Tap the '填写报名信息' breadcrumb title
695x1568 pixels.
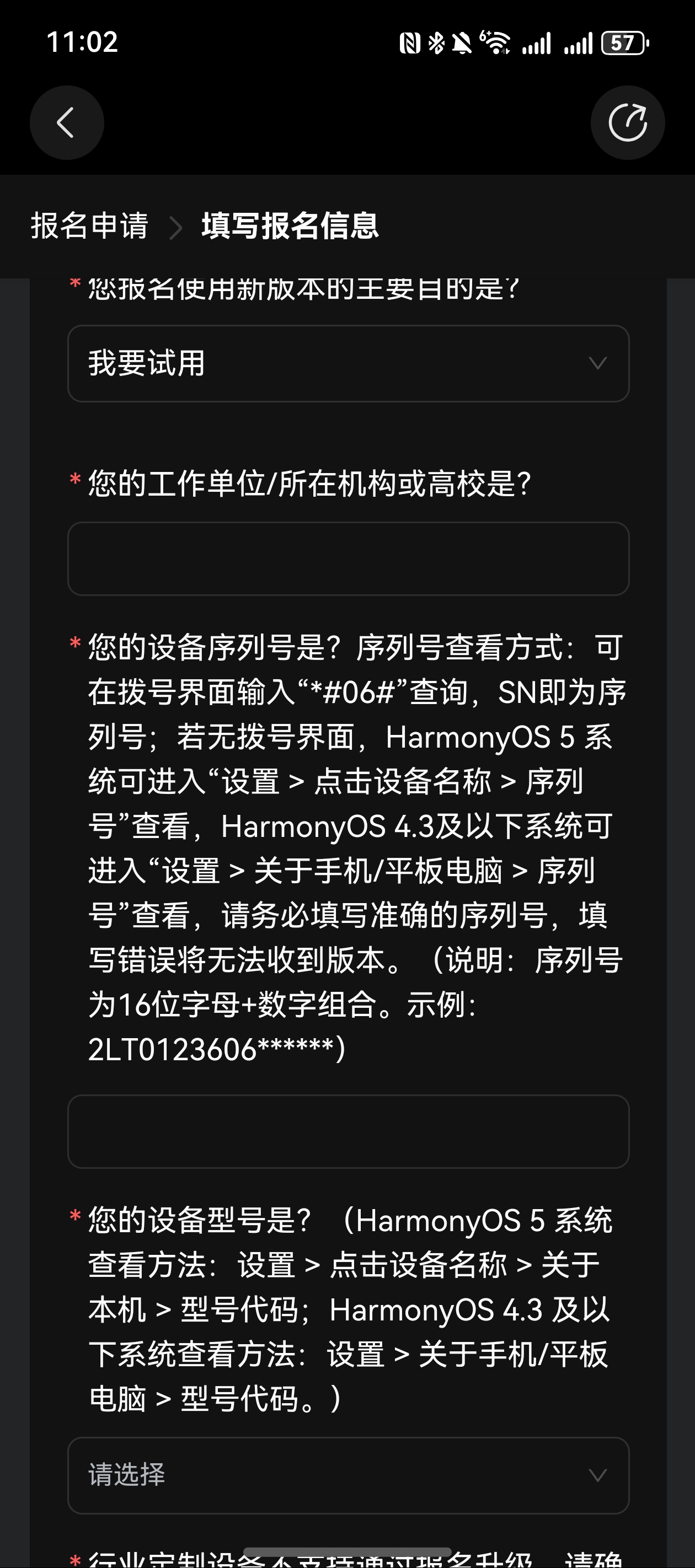pos(290,228)
